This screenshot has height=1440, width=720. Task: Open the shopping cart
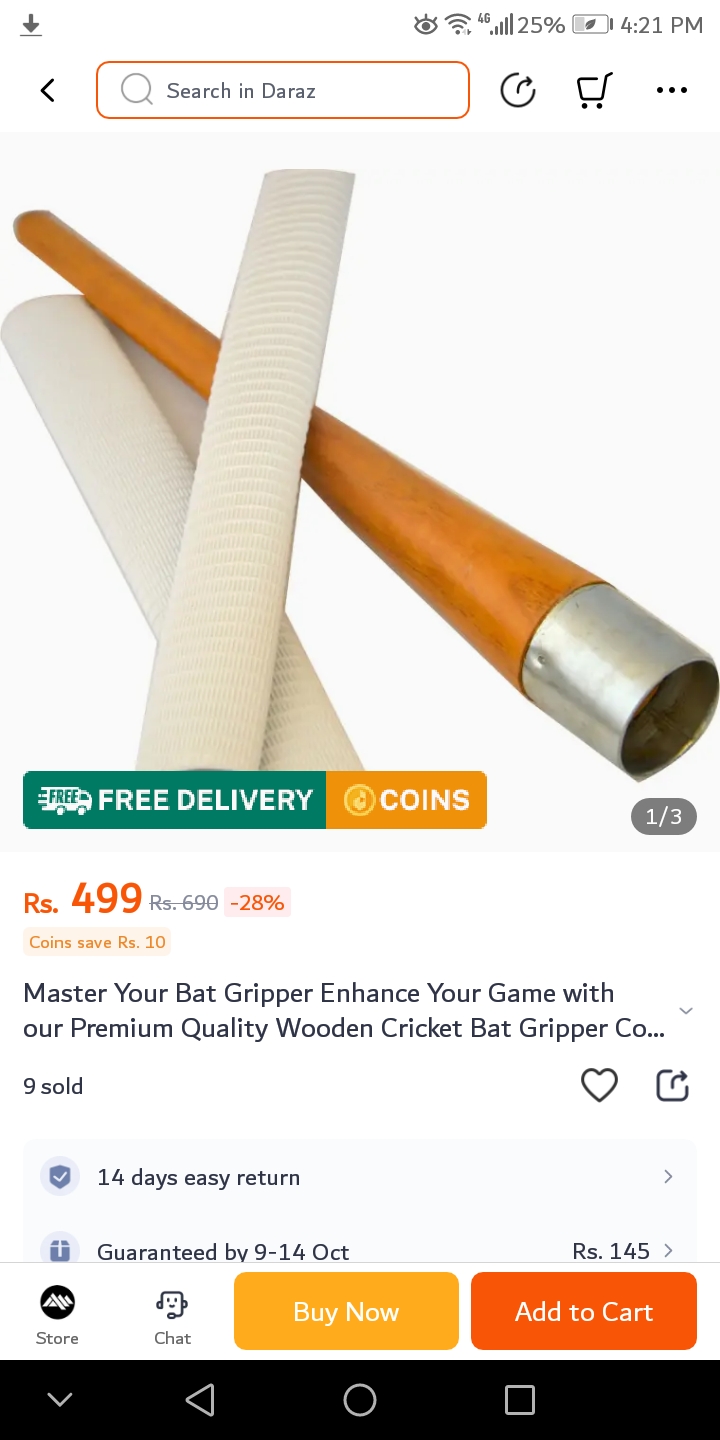tap(594, 91)
